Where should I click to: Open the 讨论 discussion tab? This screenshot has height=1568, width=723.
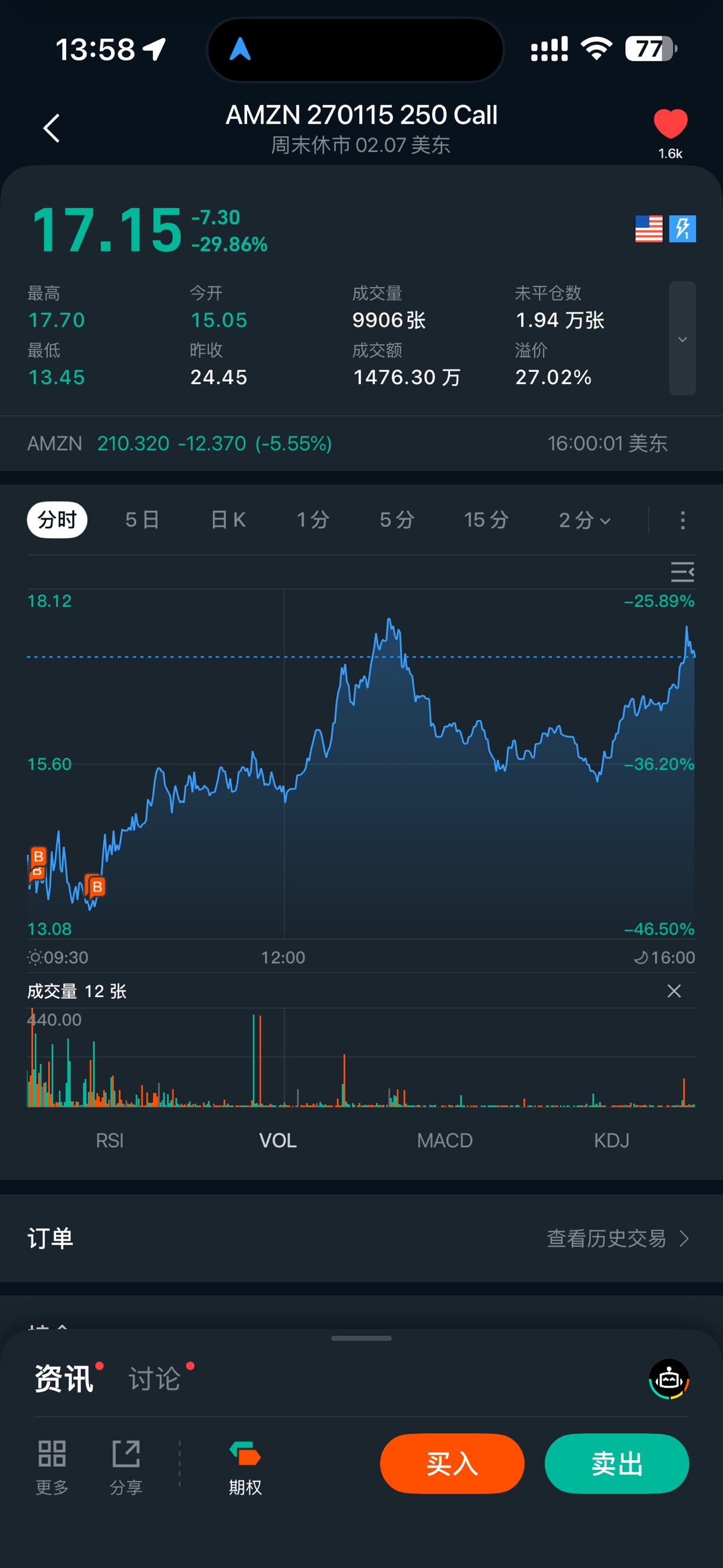tap(155, 1379)
